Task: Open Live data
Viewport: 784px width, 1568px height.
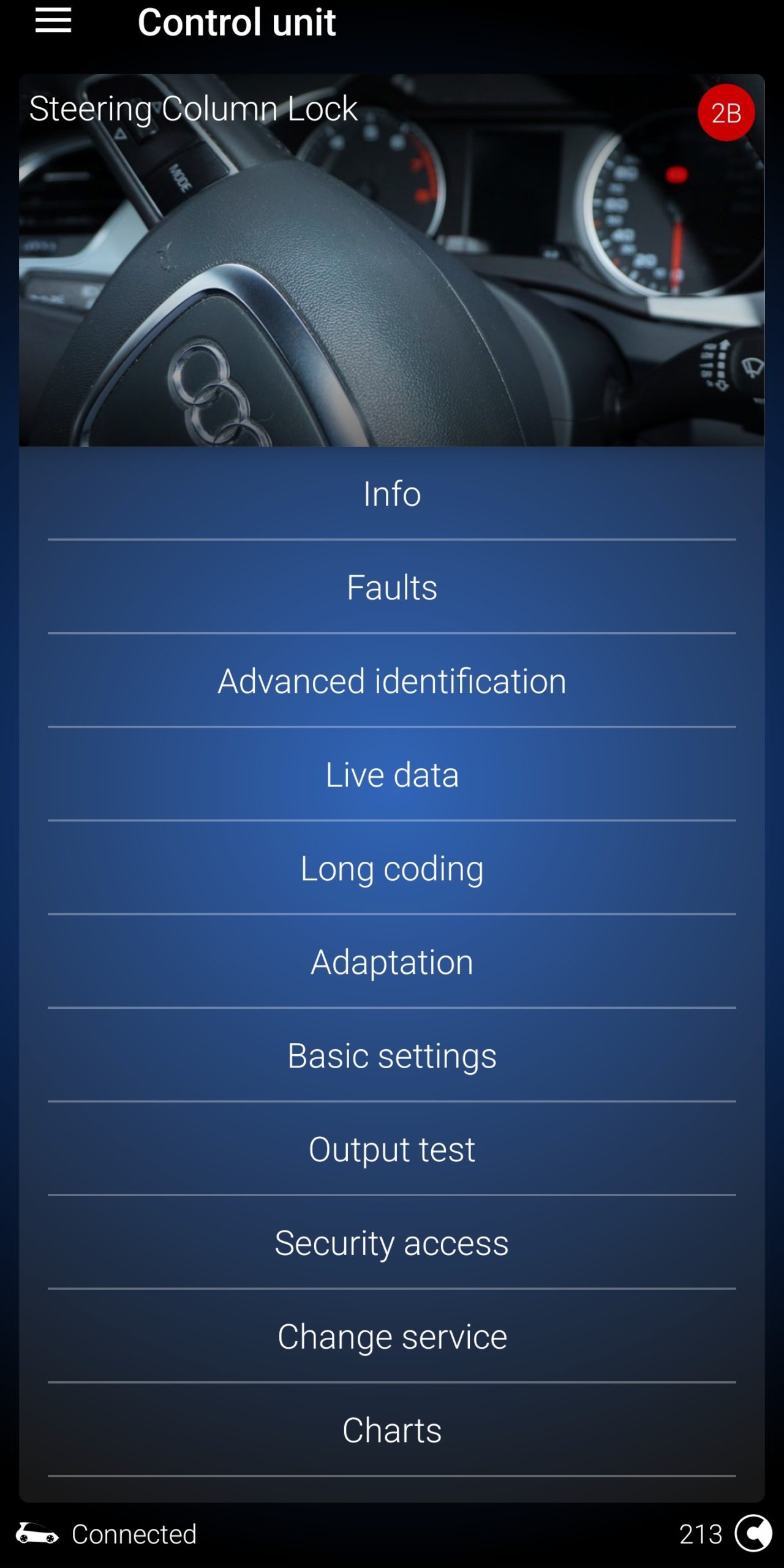Action: 392,775
